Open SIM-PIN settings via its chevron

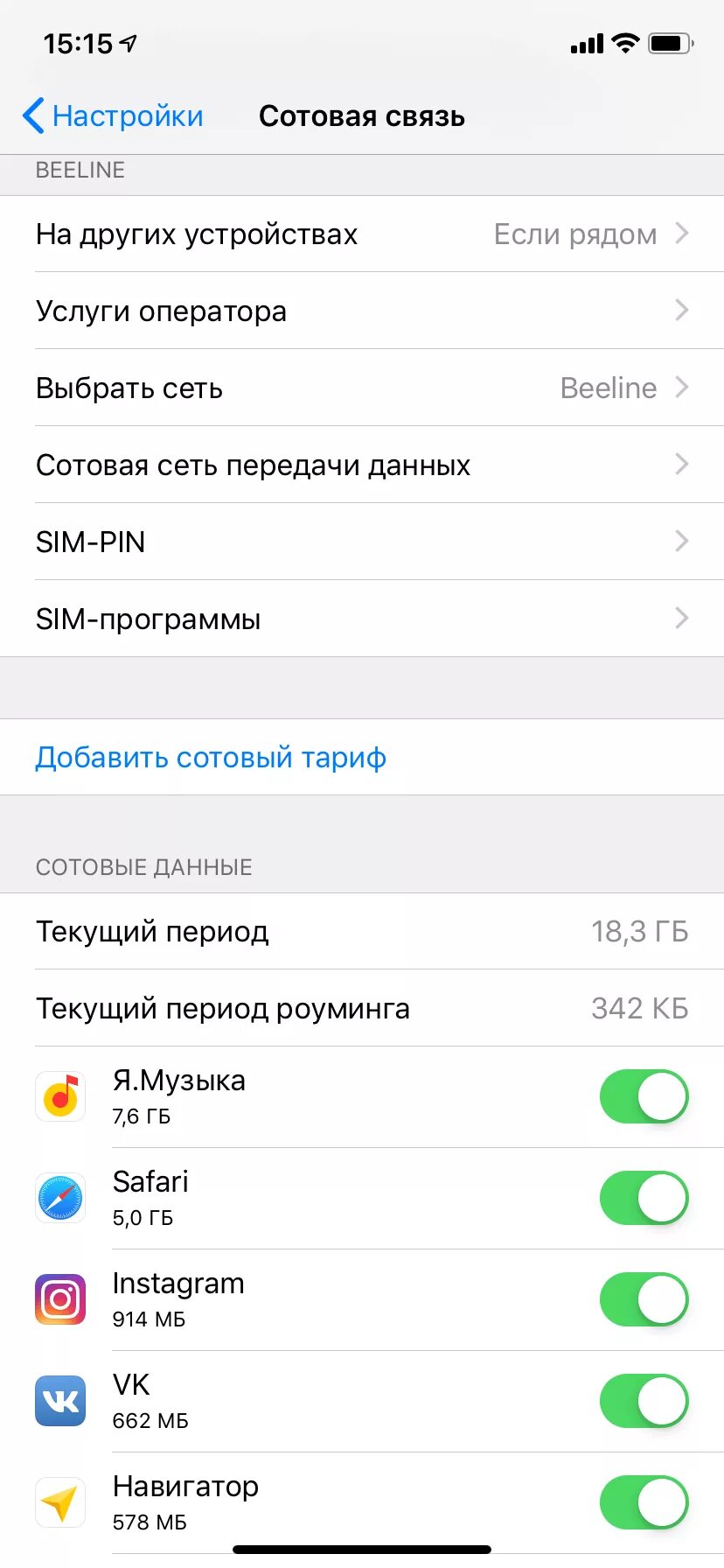683,542
